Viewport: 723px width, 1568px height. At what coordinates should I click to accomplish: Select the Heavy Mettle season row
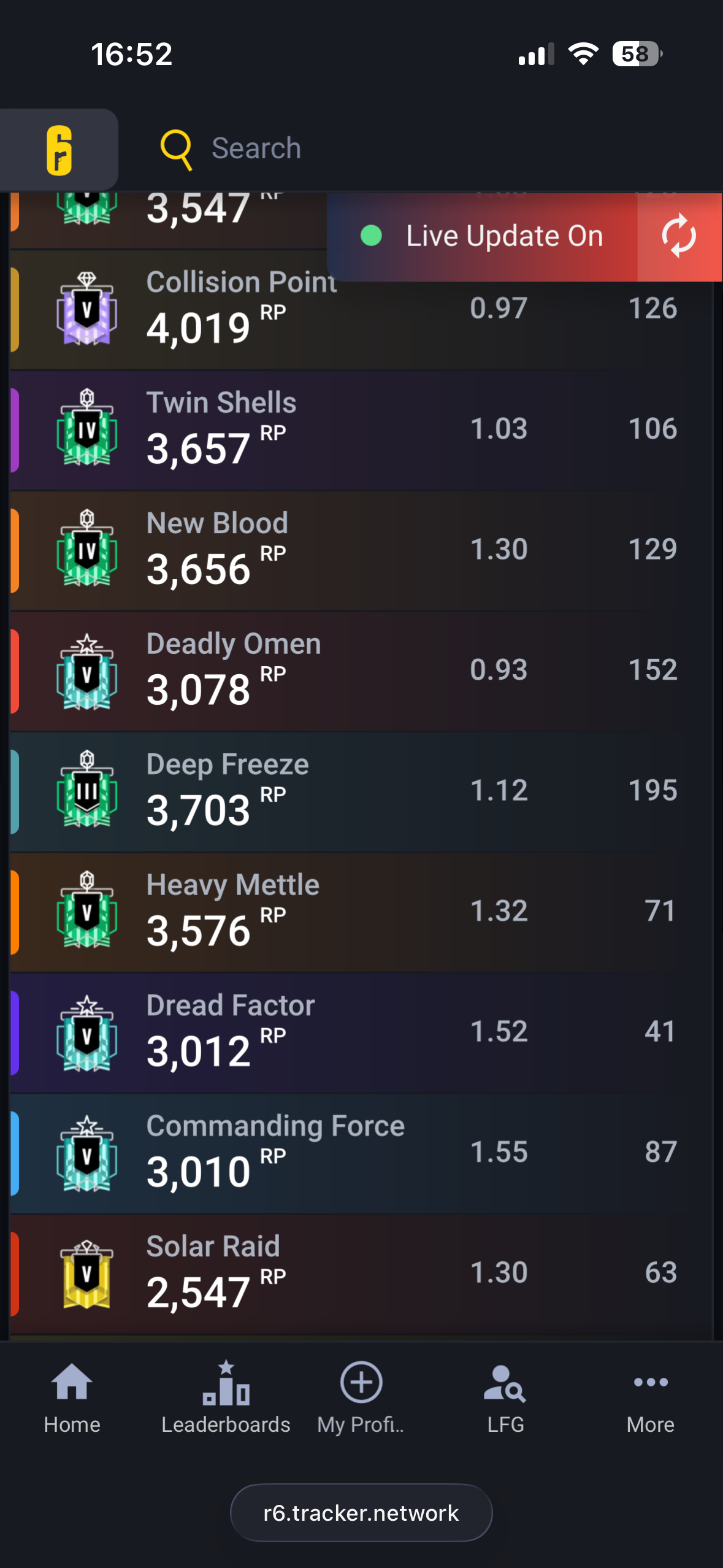(x=362, y=911)
